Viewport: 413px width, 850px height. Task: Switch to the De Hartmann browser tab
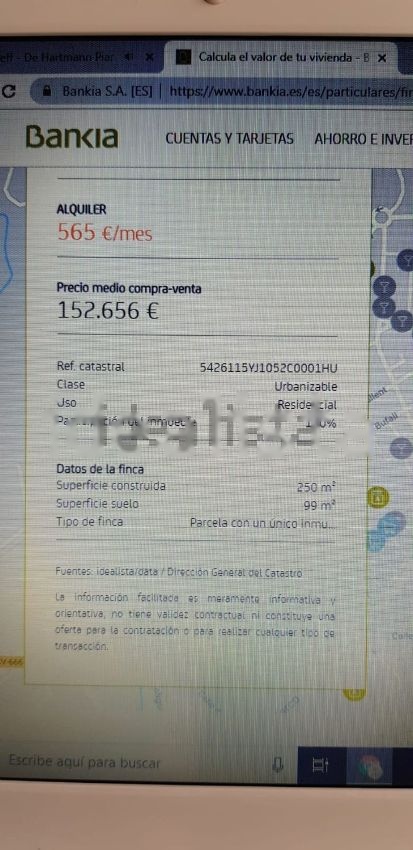tap(59, 56)
